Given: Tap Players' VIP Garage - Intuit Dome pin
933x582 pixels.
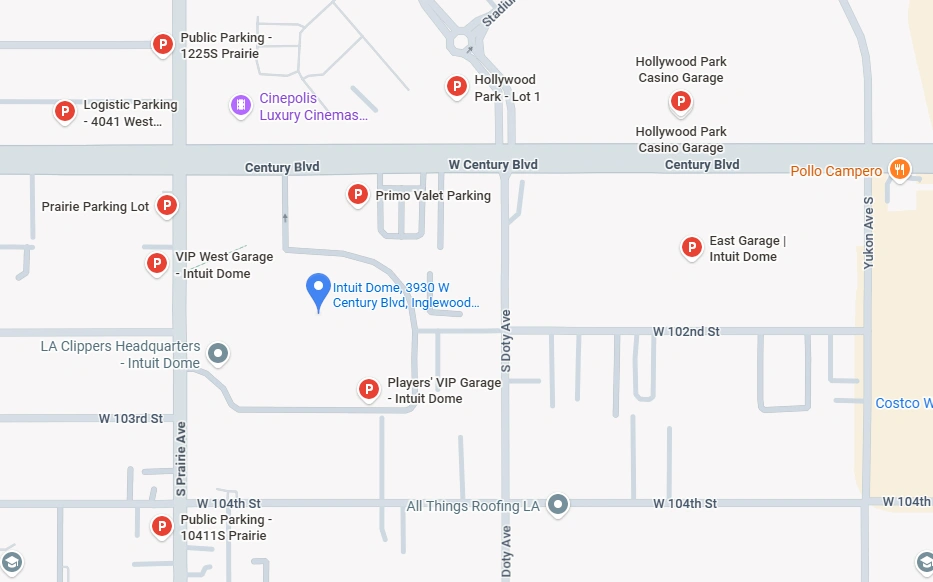Looking at the screenshot, I should click(x=368, y=389).
